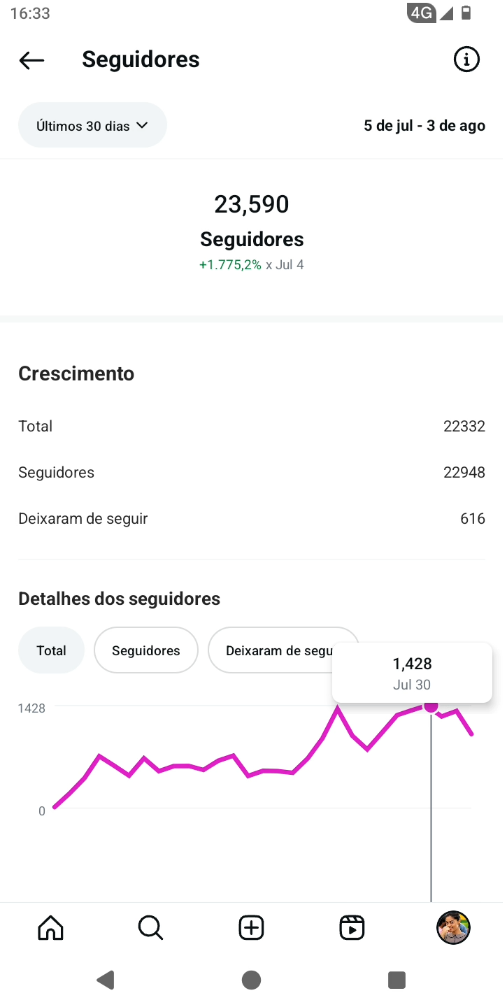The width and height of the screenshot is (503, 1007).
Task: Open the info icon
Action: point(466,60)
